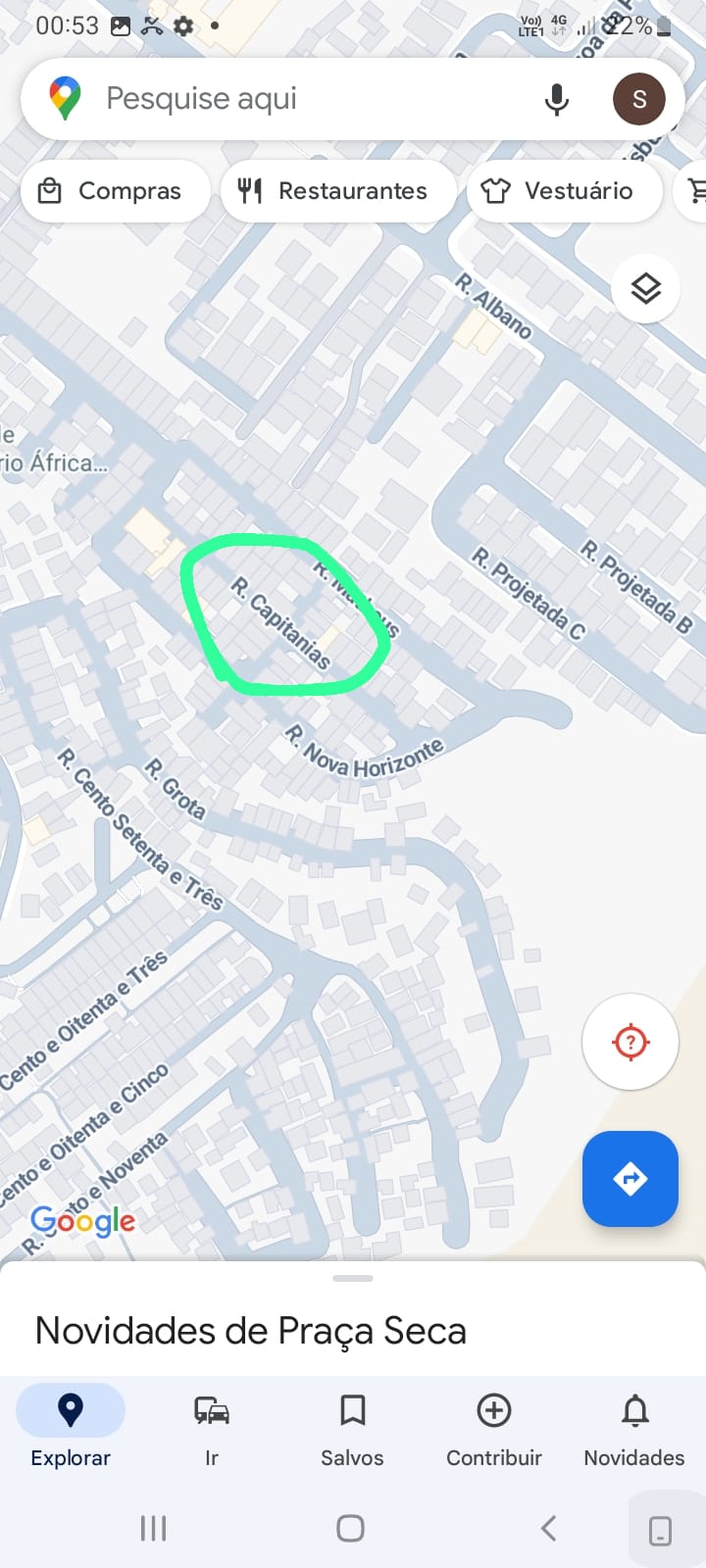Start voice search with the microphone
706x1568 pixels.
point(556,99)
